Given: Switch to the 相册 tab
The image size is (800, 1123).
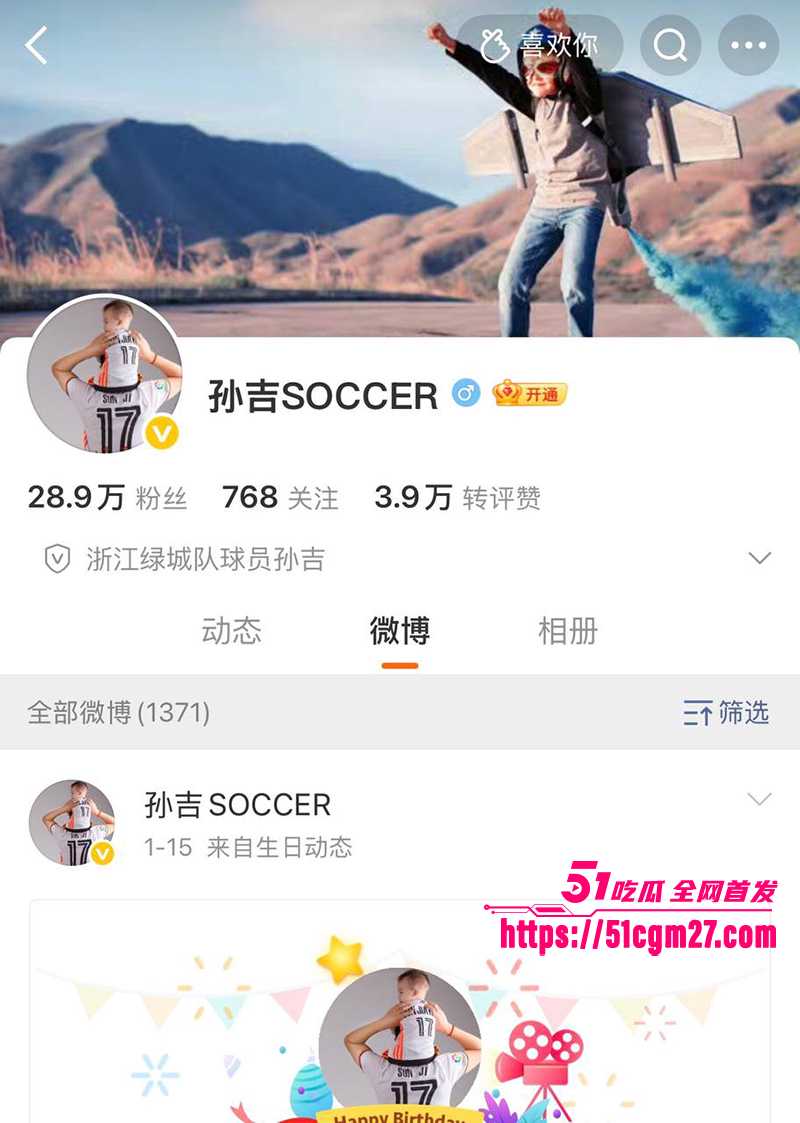Looking at the screenshot, I should [x=566, y=631].
